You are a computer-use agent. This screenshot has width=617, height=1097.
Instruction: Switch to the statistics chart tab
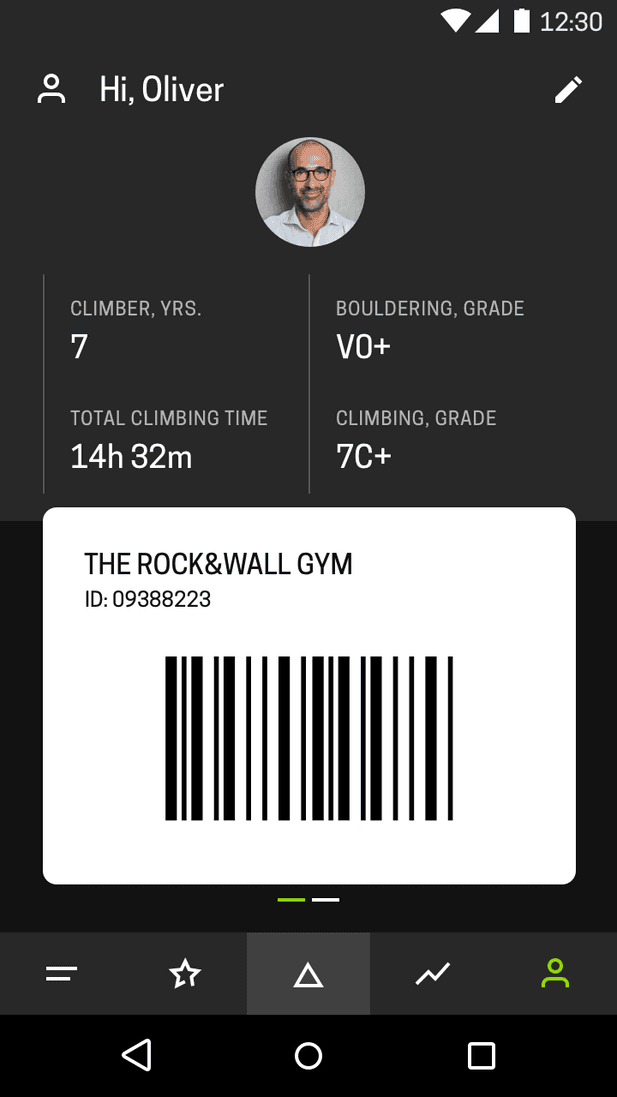pyautogui.click(x=432, y=973)
